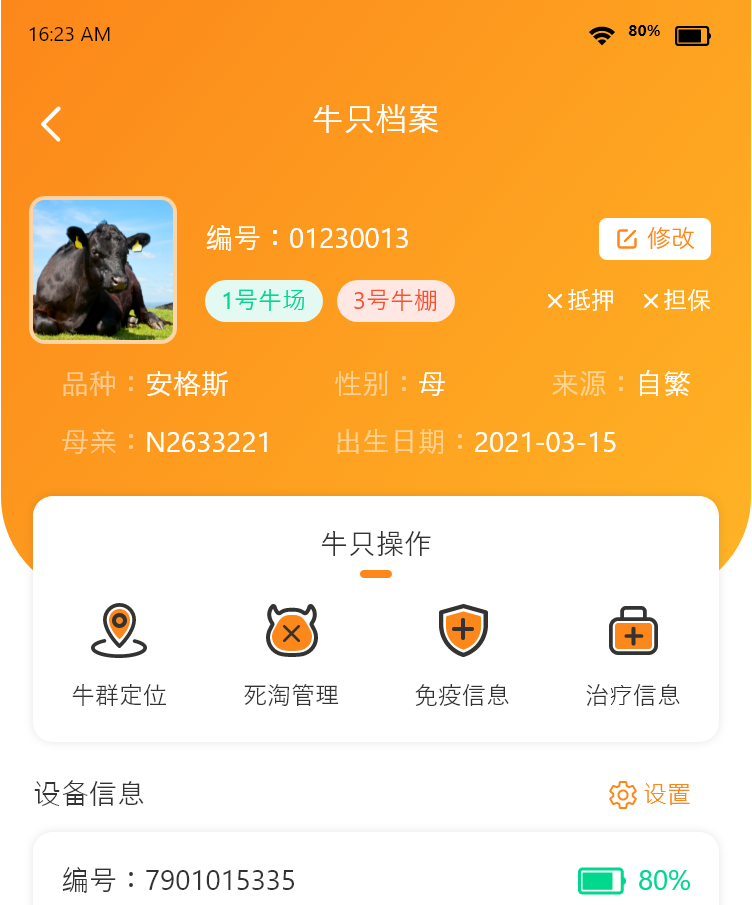This screenshot has height=905, width=752.
Task: Open 死淘管理 management
Action: [291, 653]
